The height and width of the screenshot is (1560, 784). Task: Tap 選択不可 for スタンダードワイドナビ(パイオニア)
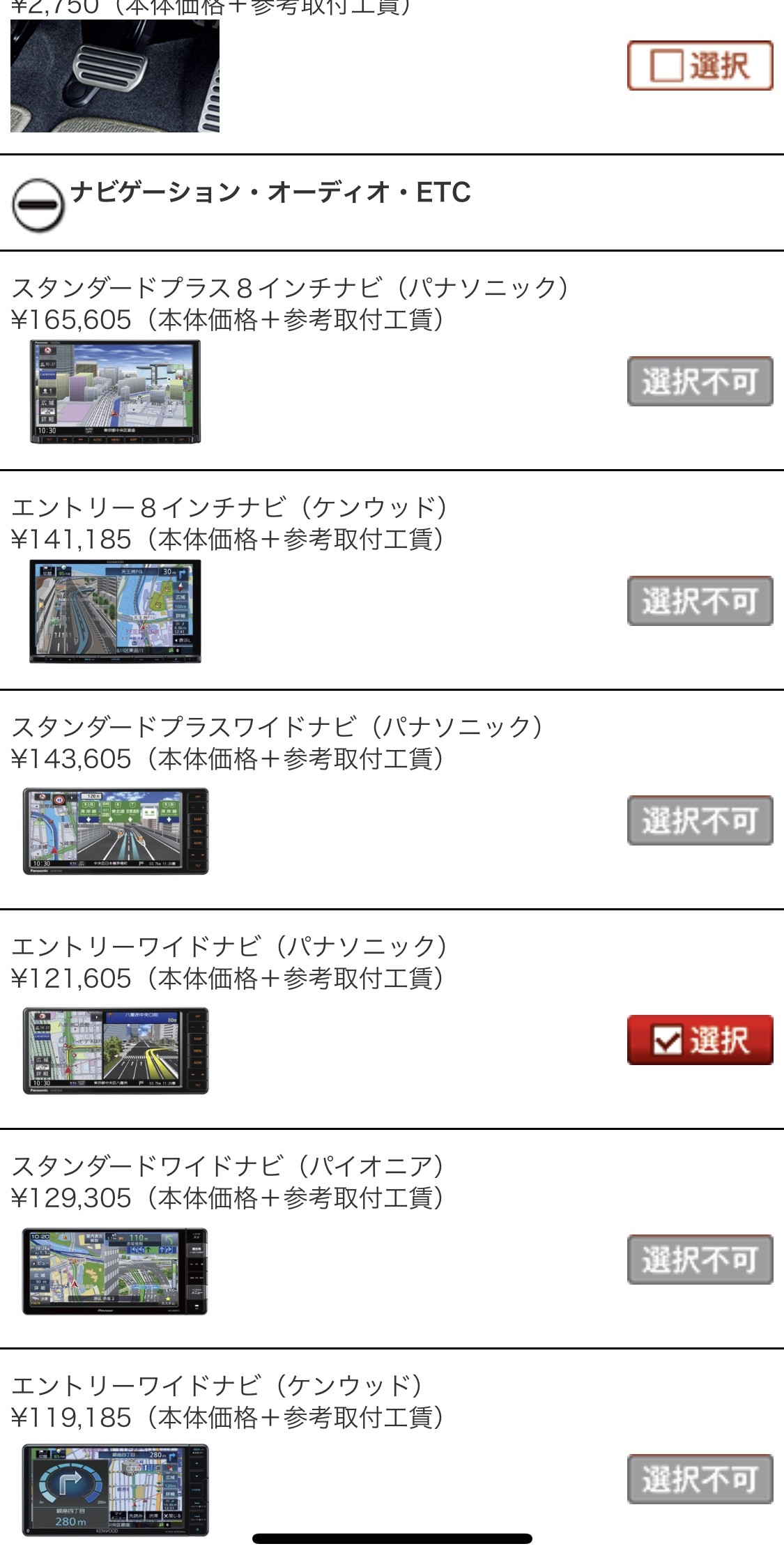pyautogui.click(x=700, y=1260)
